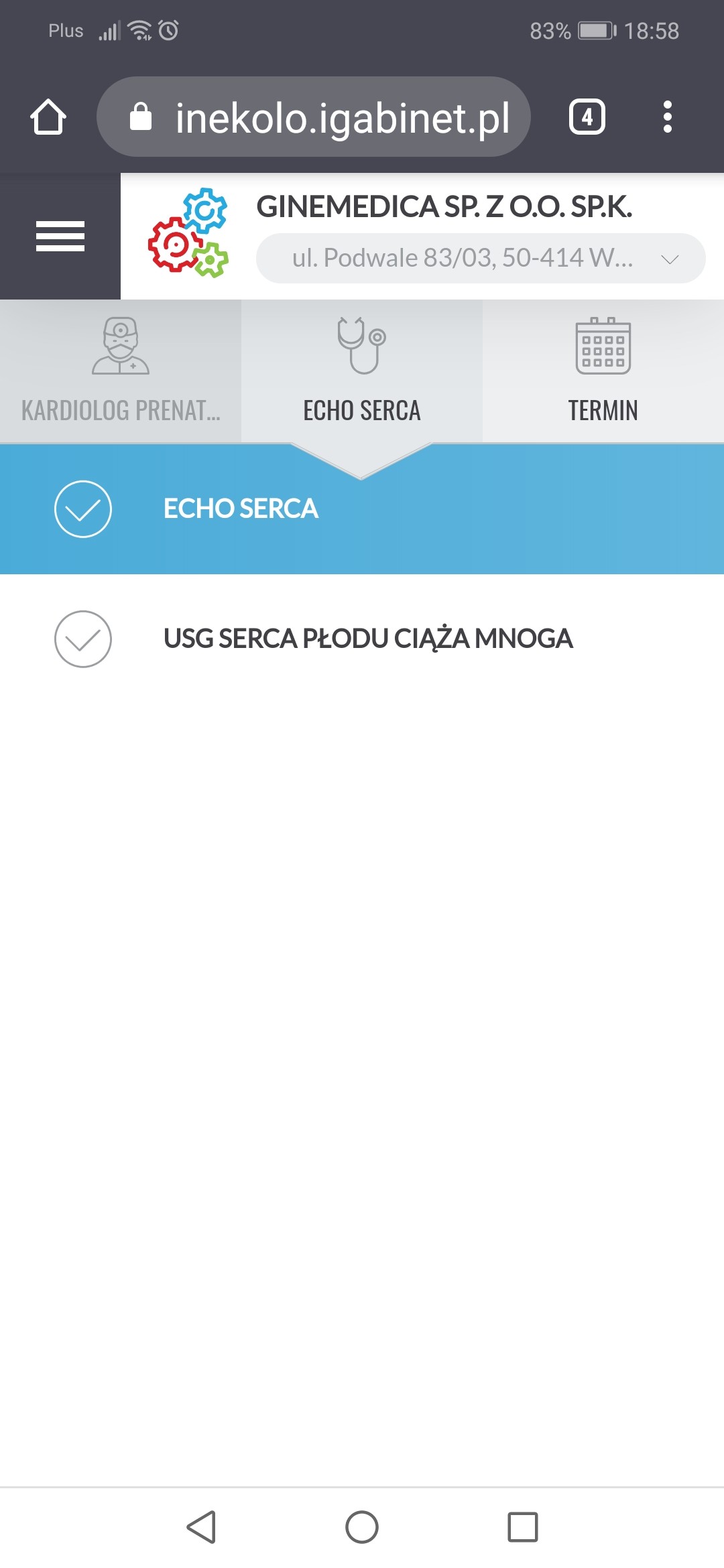View the four open browser tabs

coord(587,117)
